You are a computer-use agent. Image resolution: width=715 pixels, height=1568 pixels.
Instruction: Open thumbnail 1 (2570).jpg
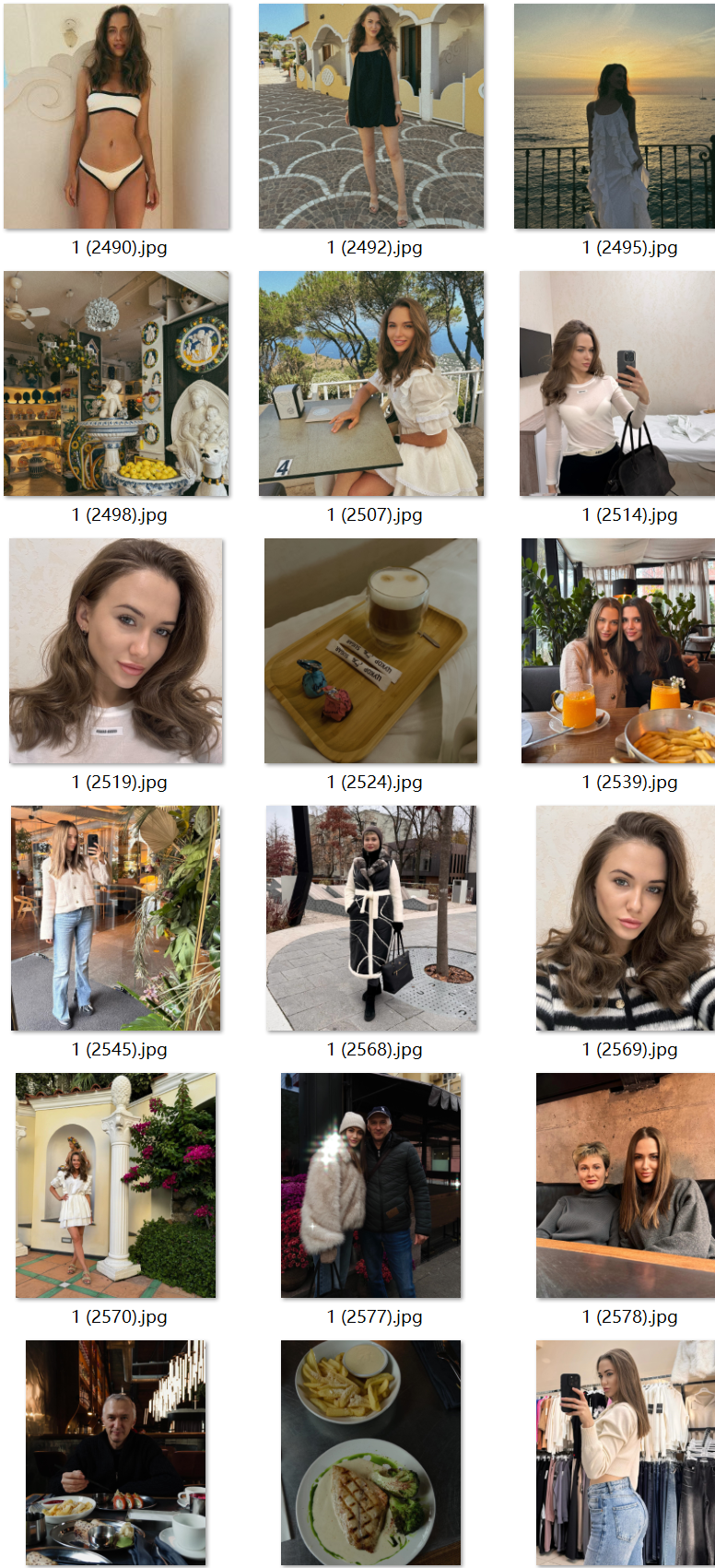click(116, 1185)
